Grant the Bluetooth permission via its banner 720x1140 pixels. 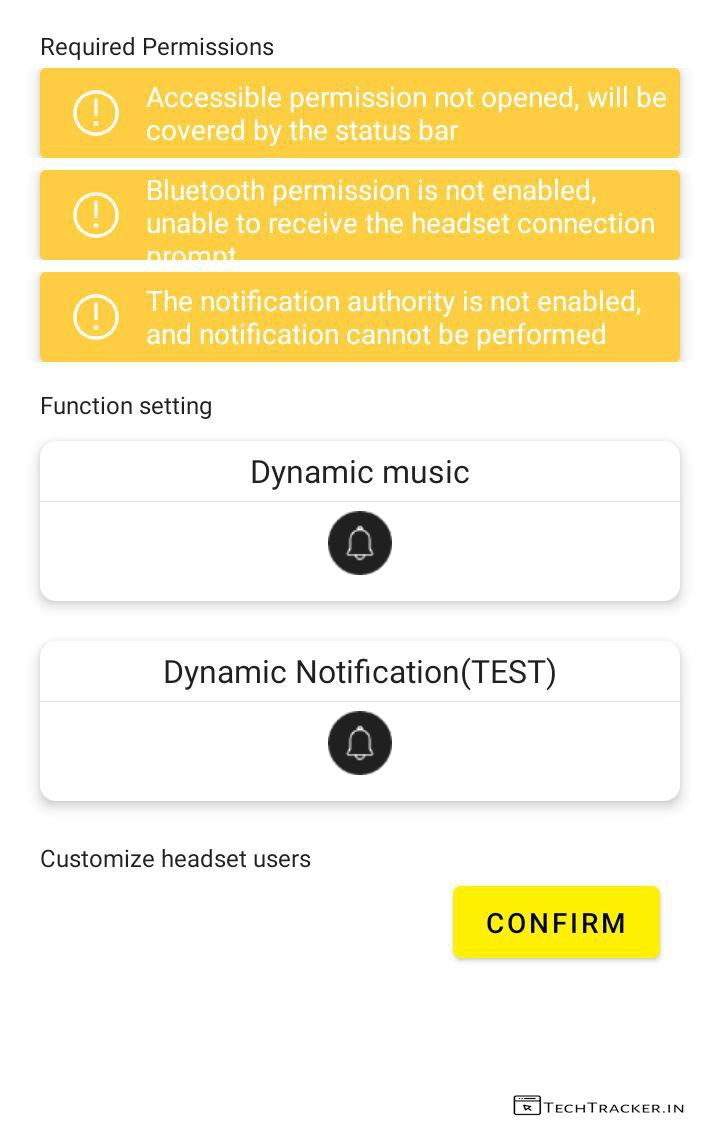click(360, 215)
